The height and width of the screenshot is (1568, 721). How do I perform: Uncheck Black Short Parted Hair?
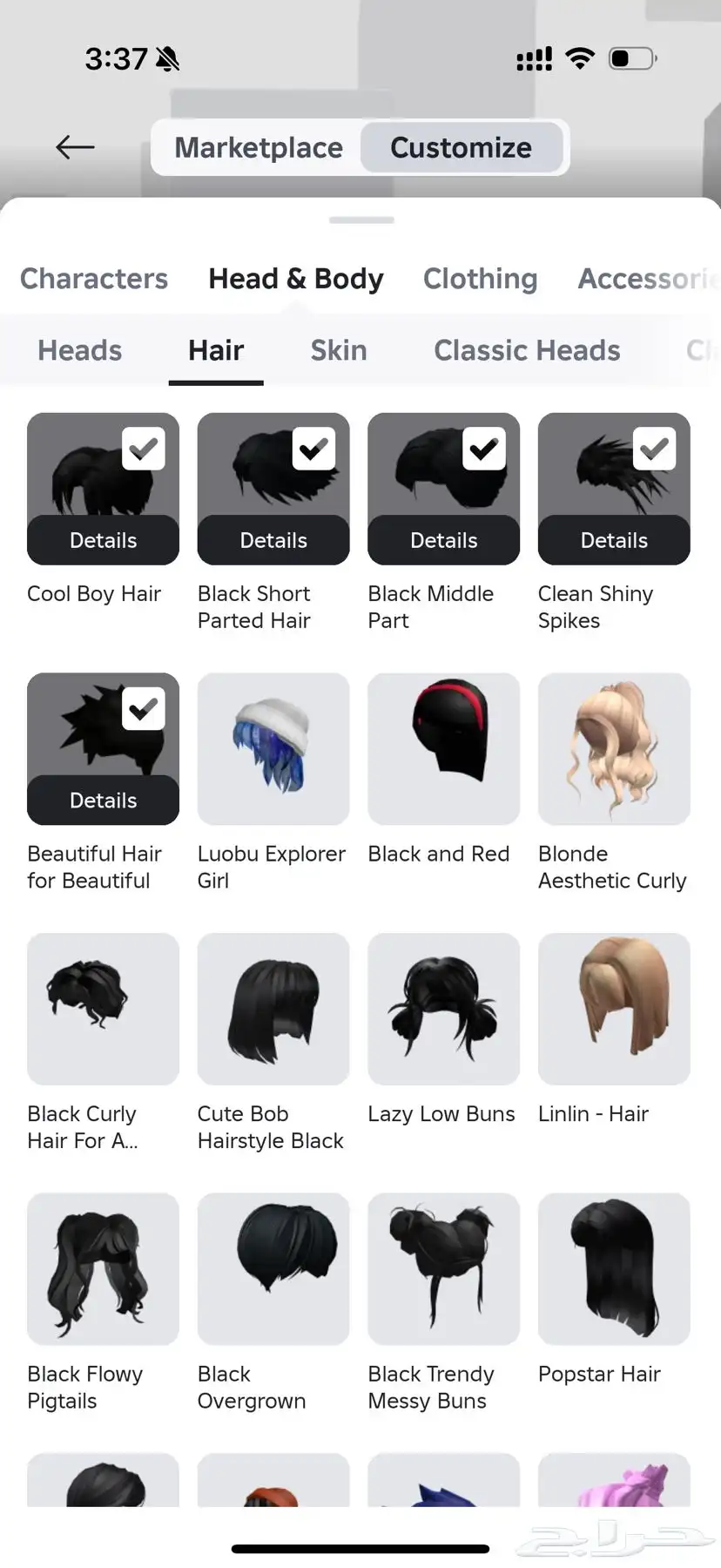click(313, 449)
